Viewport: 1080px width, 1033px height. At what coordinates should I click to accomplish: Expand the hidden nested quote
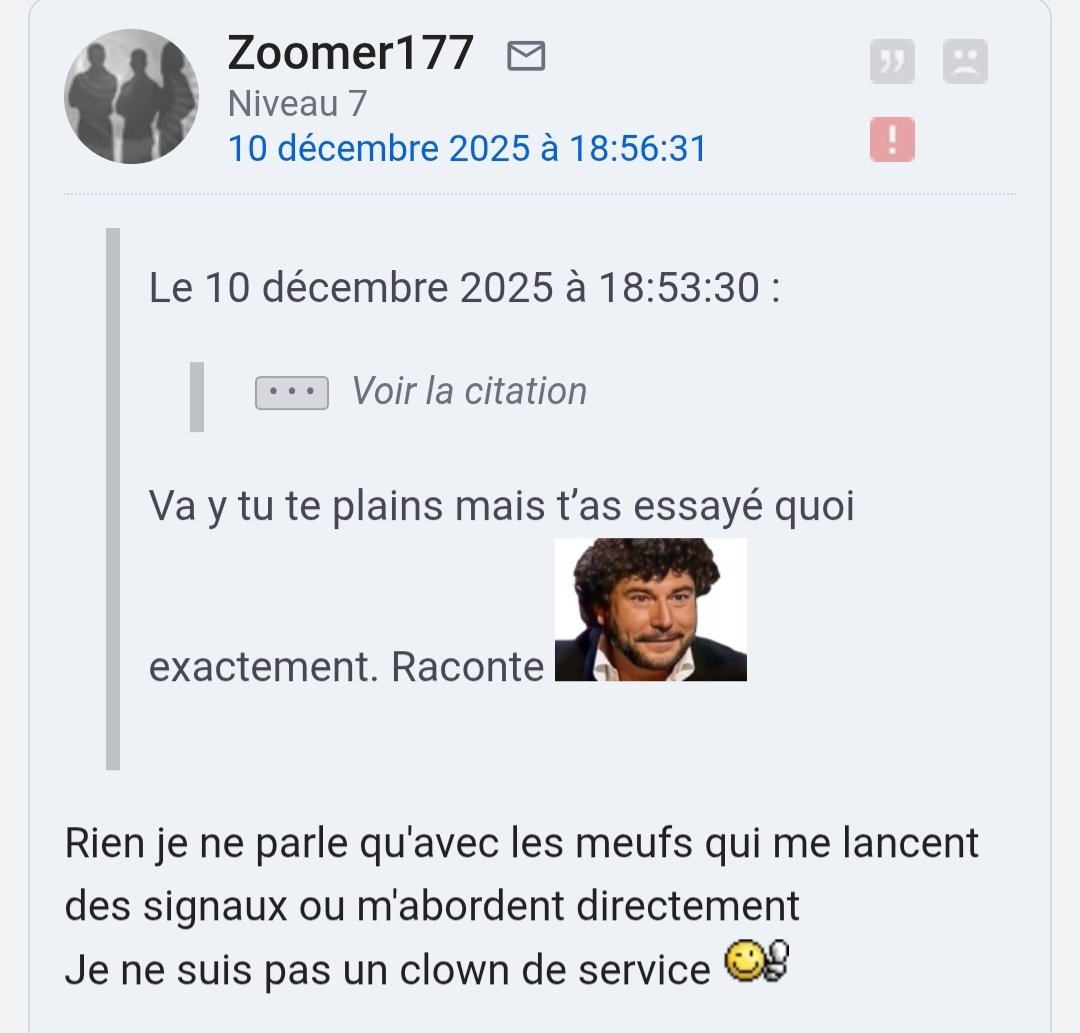[x=292, y=393]
